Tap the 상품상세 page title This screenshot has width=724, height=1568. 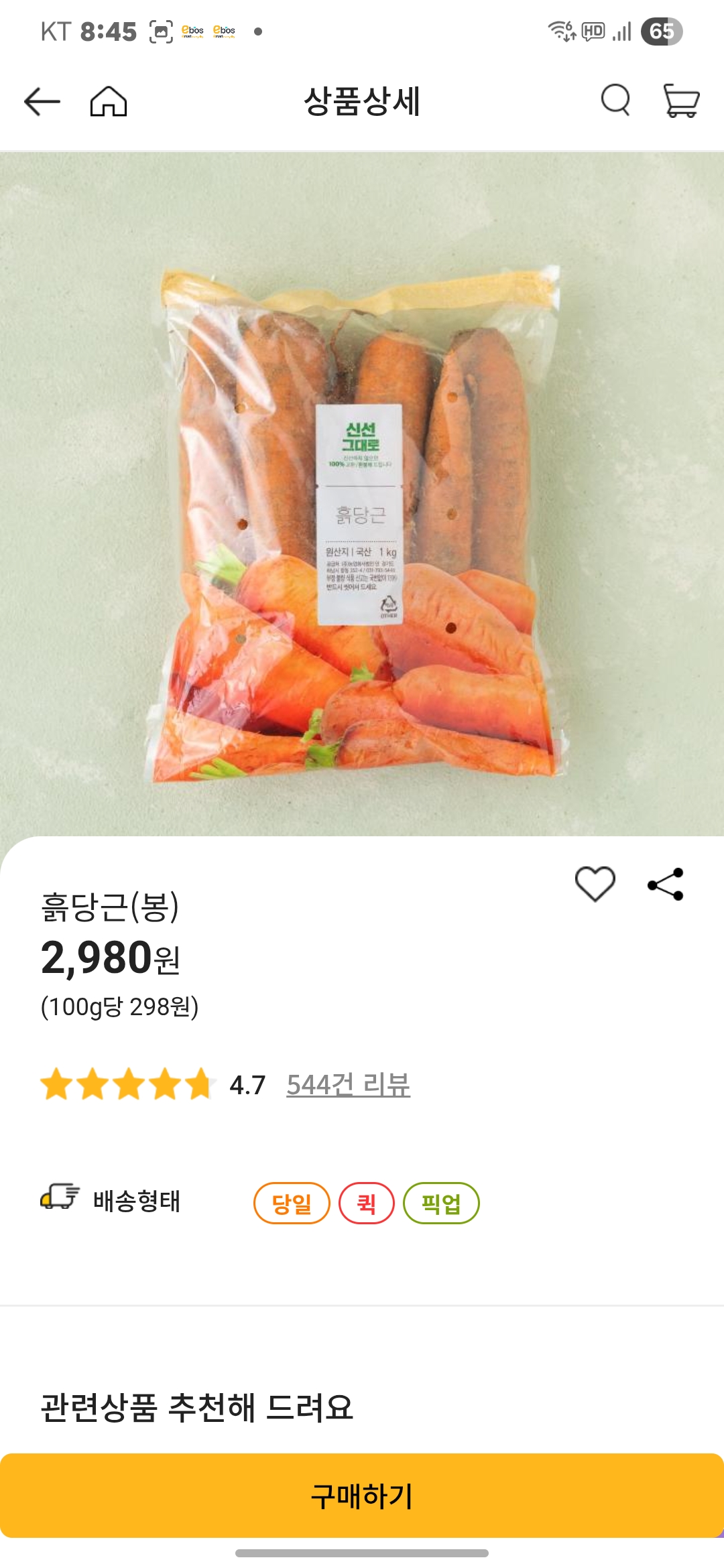[362, 102]
